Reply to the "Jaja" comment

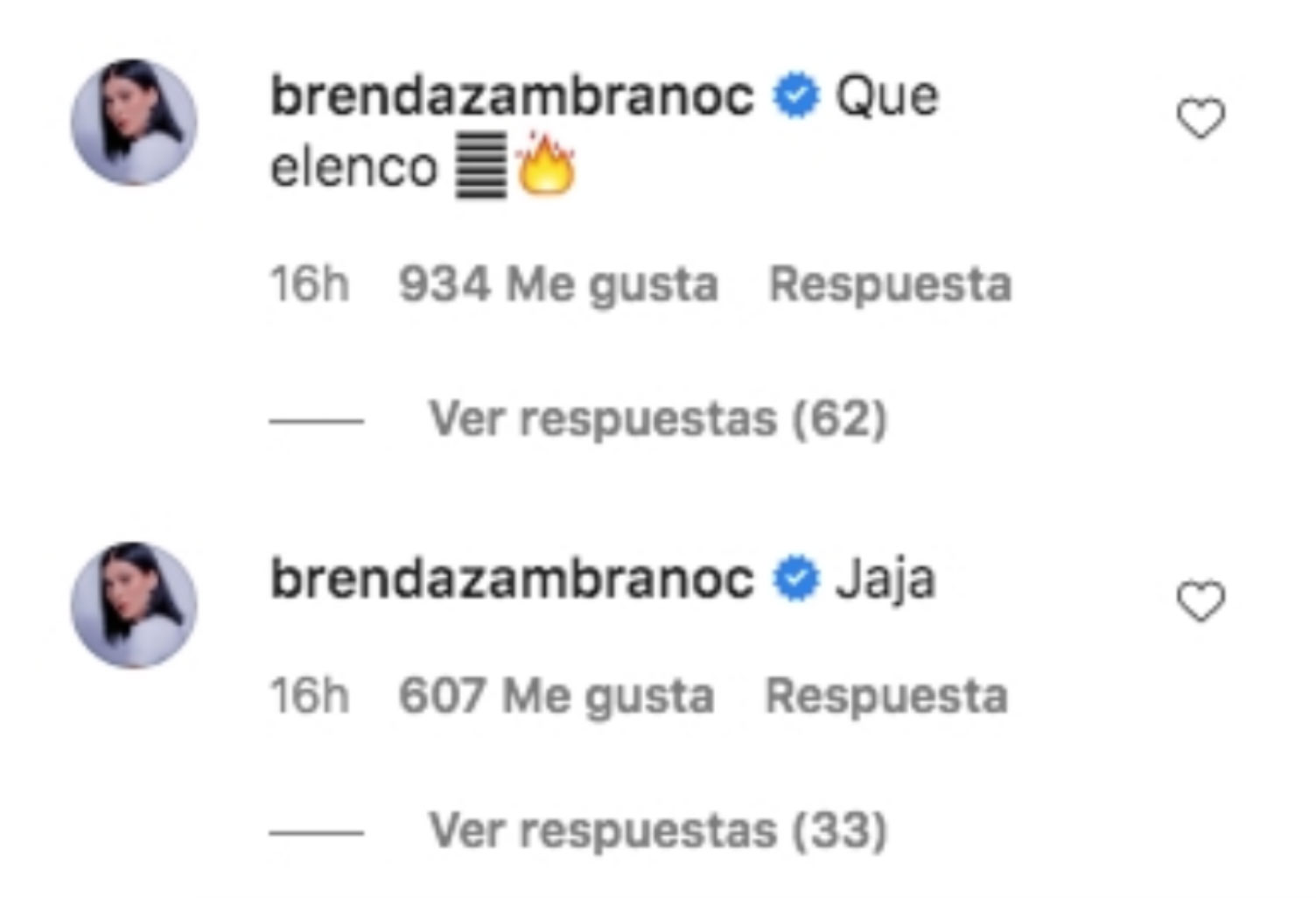point(886,697)
